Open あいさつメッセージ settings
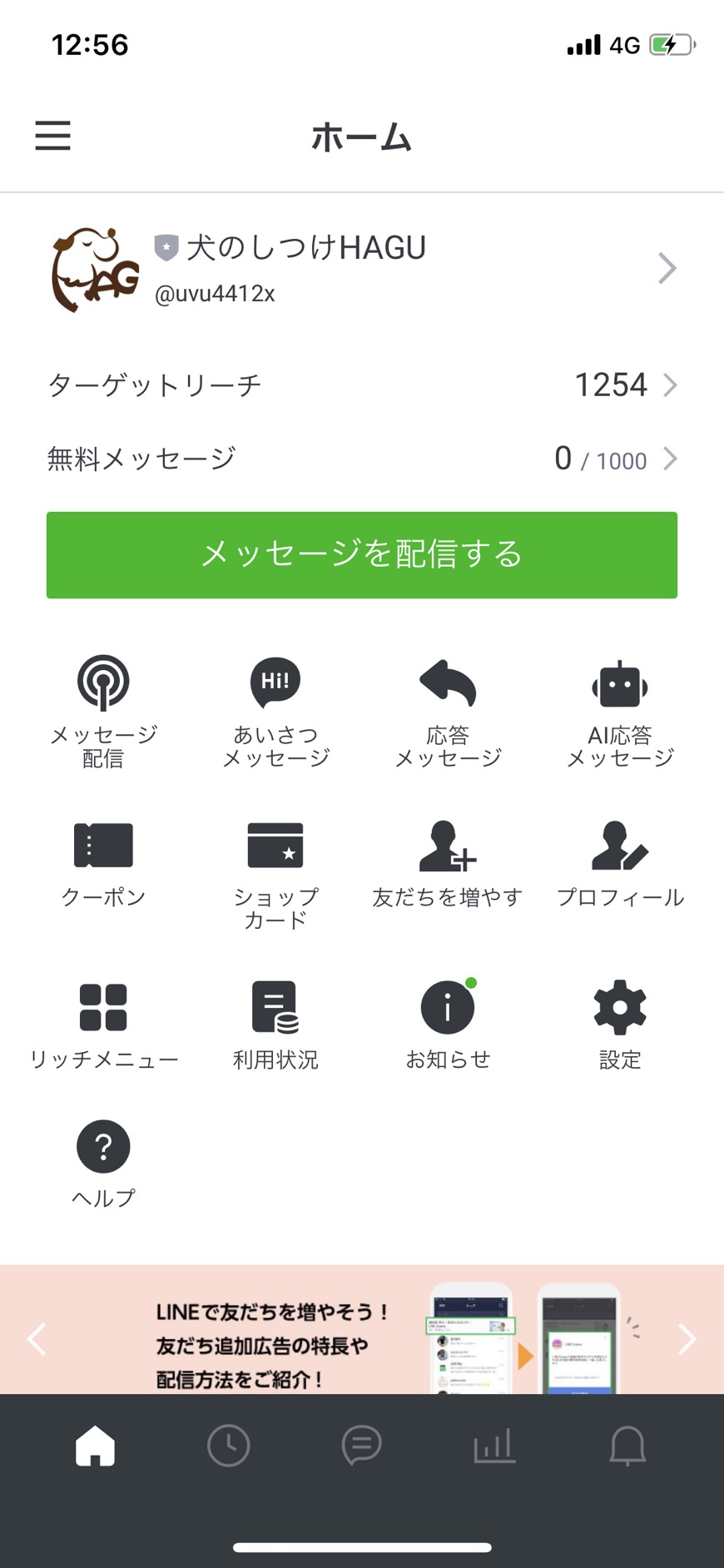Image resolution: width=724 pixels, height=1568 pixels. point(275,709)
